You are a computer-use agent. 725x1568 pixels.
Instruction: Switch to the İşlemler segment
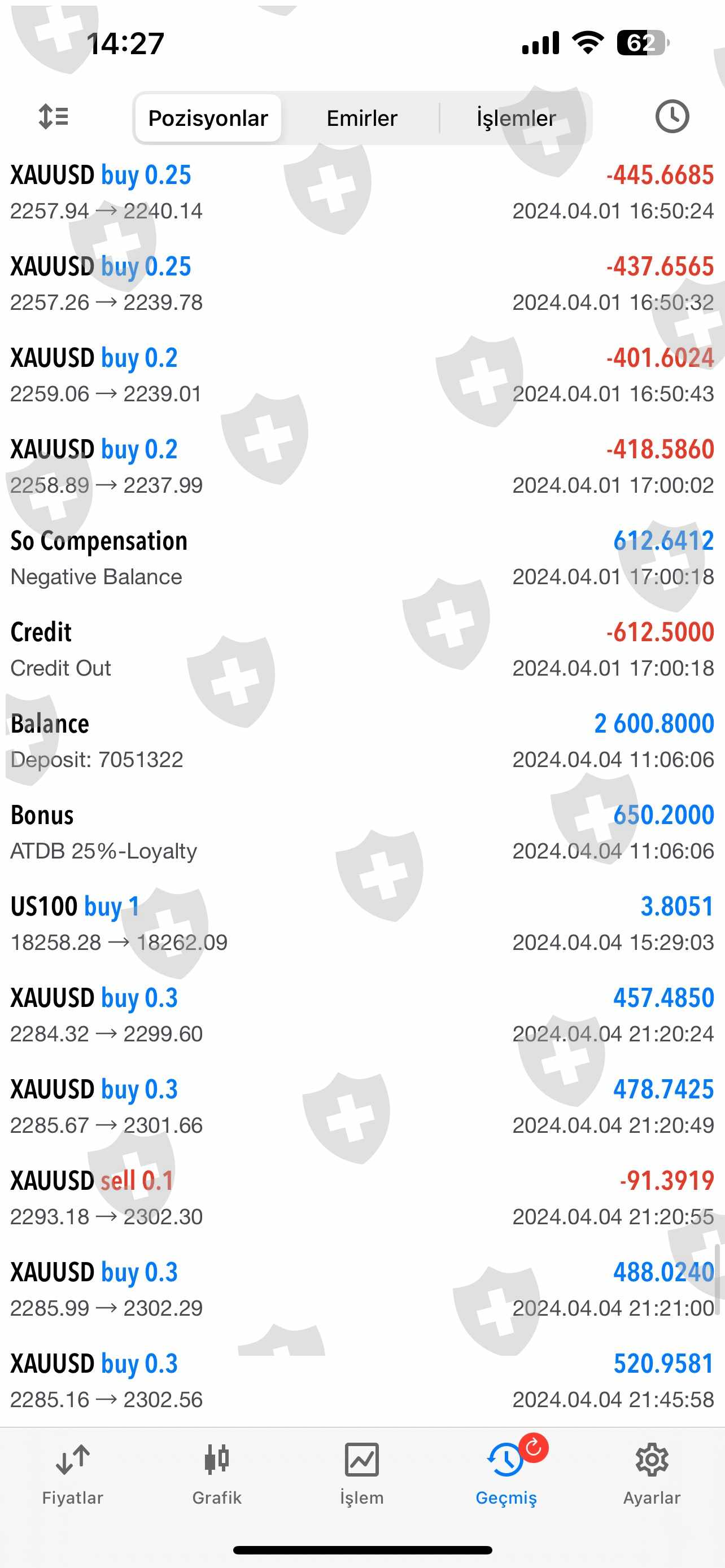coord(516,118)
